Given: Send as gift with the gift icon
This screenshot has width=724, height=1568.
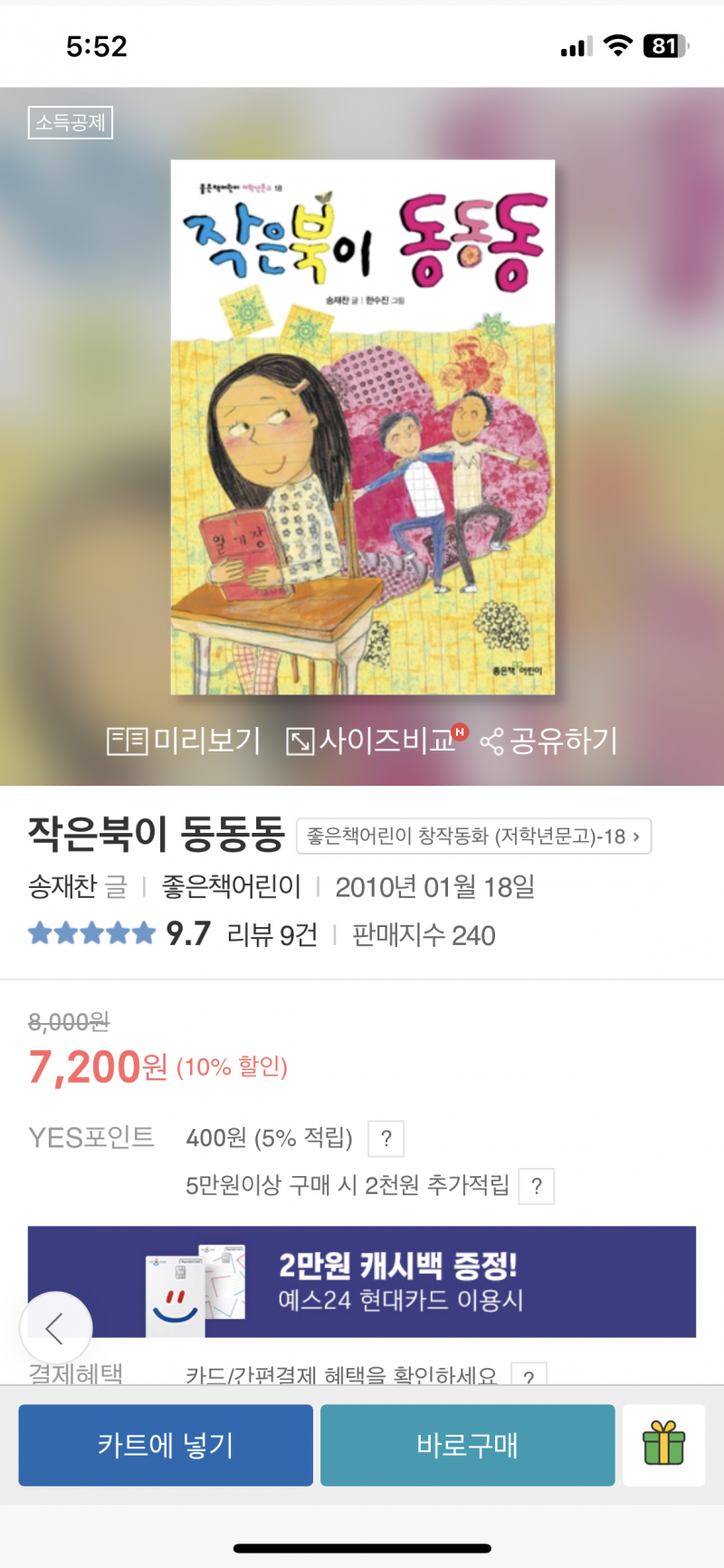Looking at the screenshot, I should coord(663,1445).
